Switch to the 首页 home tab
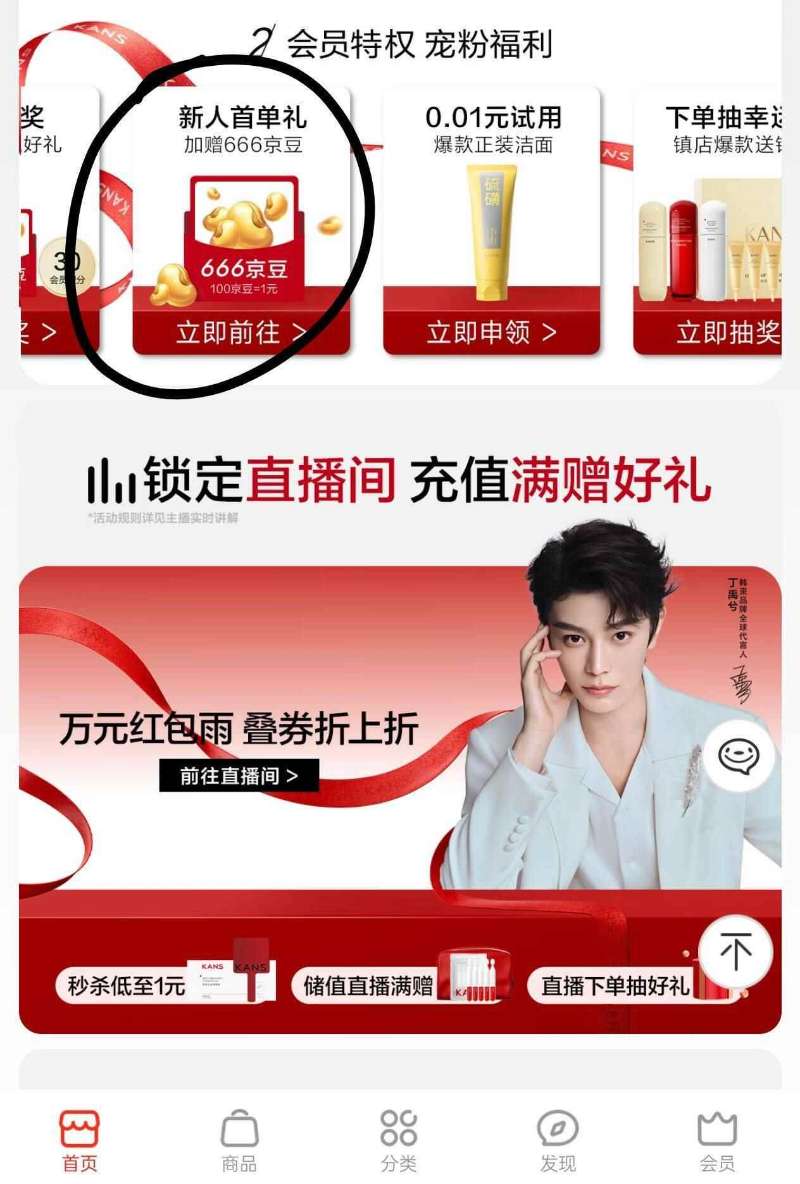 79,1135
